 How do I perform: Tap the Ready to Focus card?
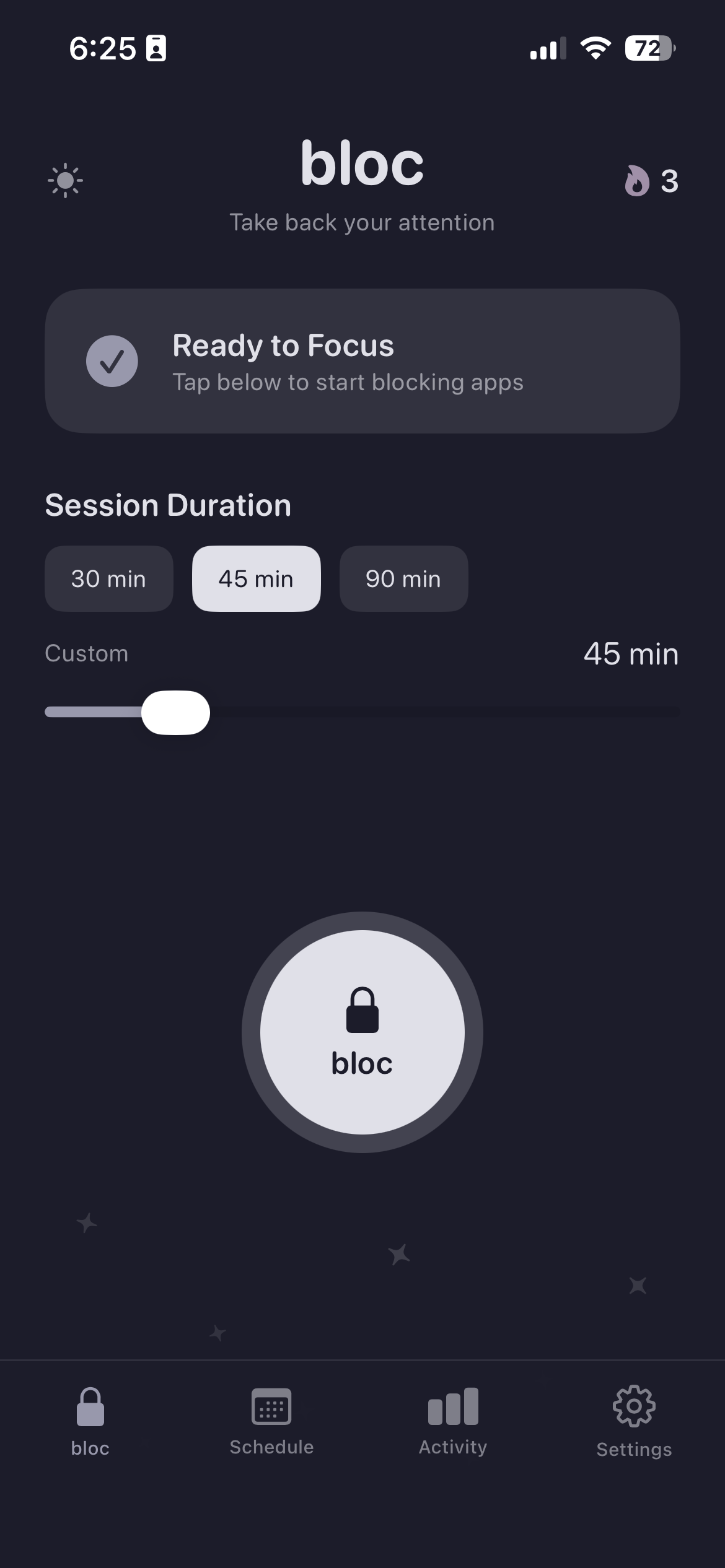click(x=362, y=361)
